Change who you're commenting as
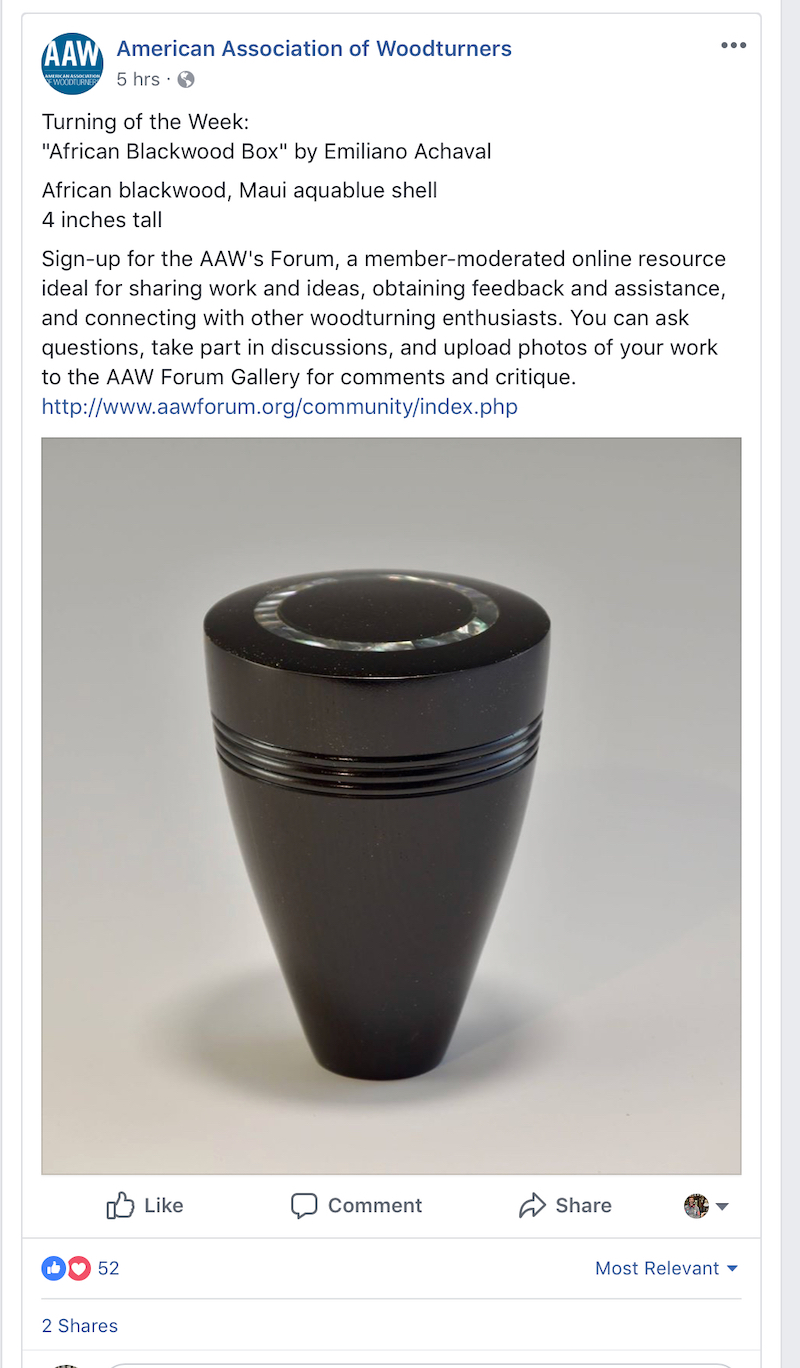 click(x=707, y=1206)
